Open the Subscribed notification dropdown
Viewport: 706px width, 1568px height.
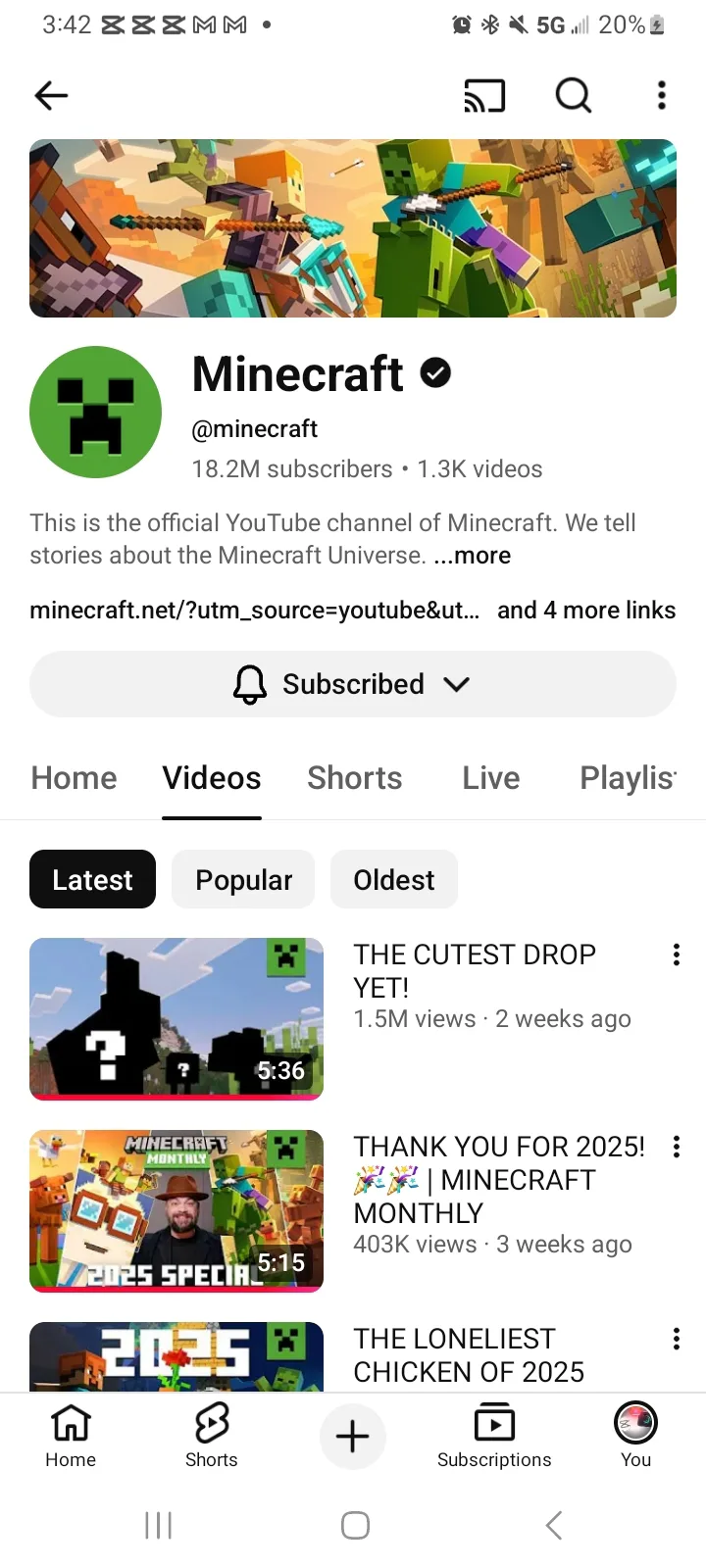click(x=353, y=684)
